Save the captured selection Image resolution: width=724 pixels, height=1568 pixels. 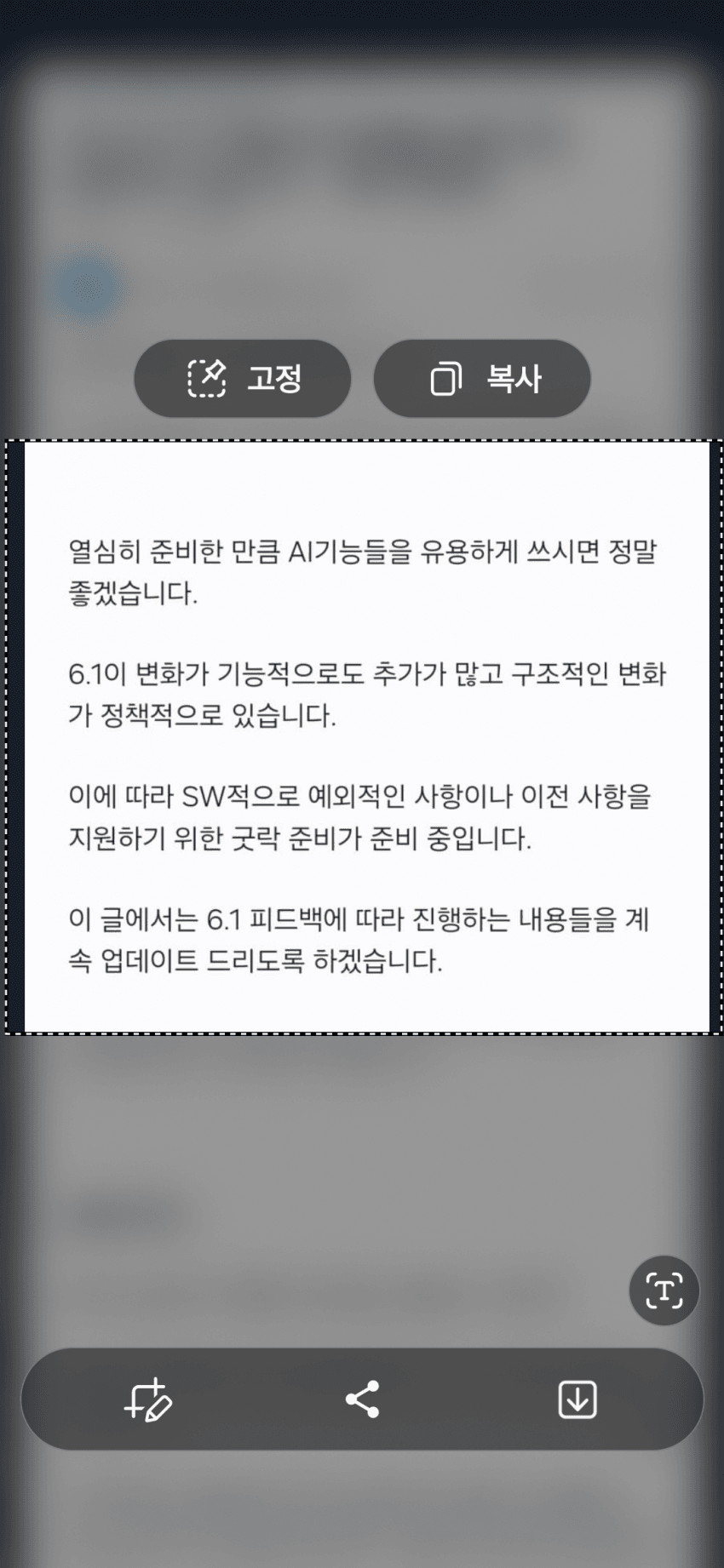pyautogui.click(x=577, y=1399)
